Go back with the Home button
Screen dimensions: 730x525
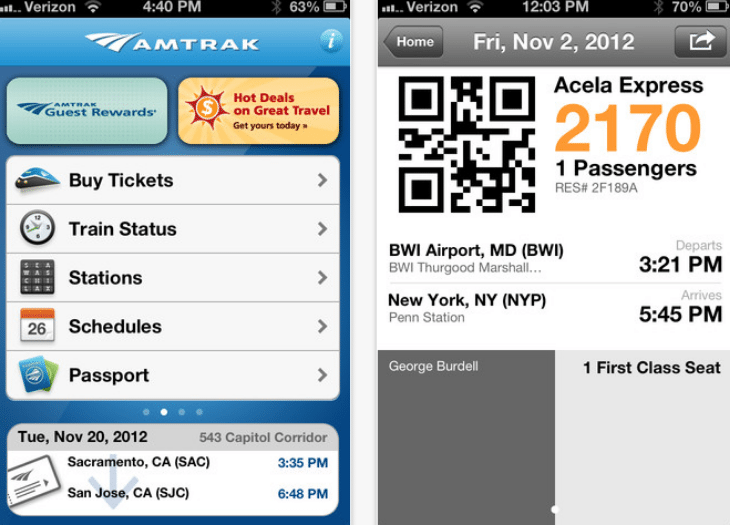414,42
